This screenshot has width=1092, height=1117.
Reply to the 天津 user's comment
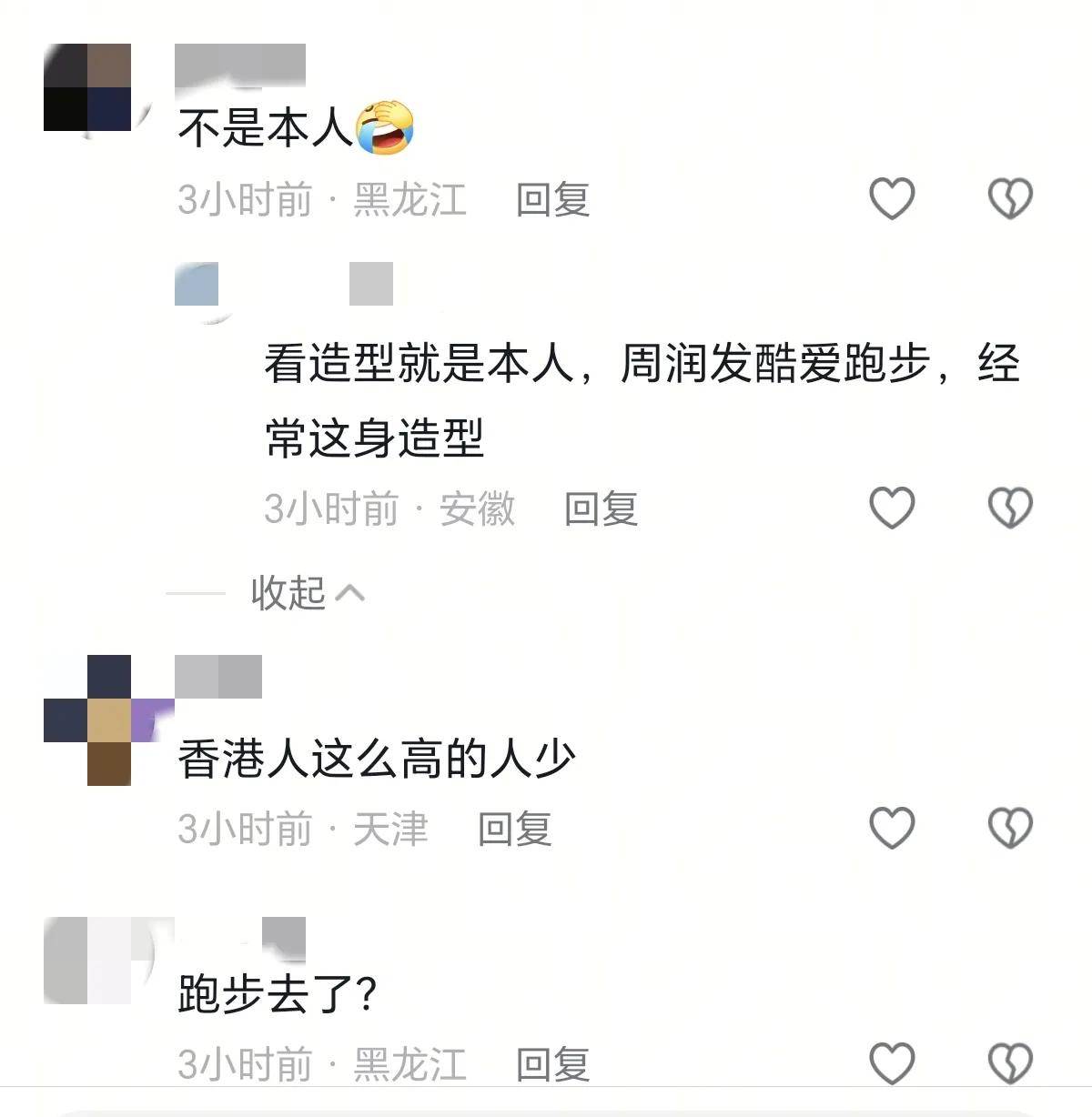(514, 829)
